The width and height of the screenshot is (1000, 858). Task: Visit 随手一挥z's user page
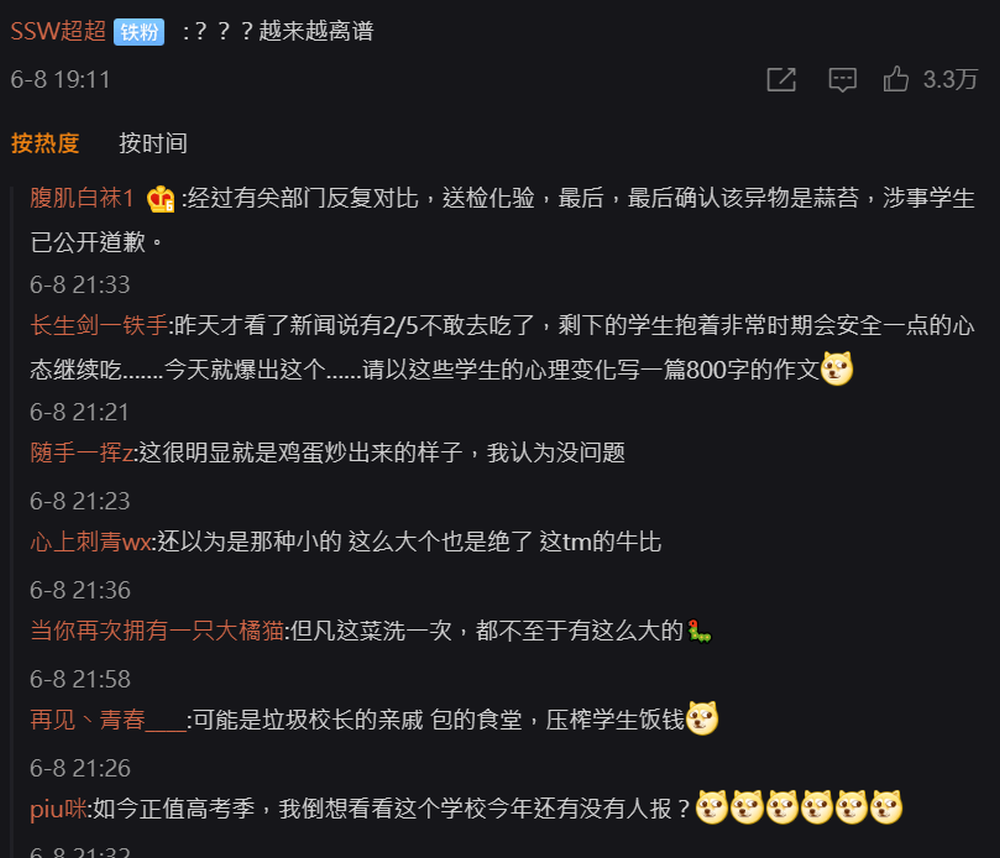[82, 453]
